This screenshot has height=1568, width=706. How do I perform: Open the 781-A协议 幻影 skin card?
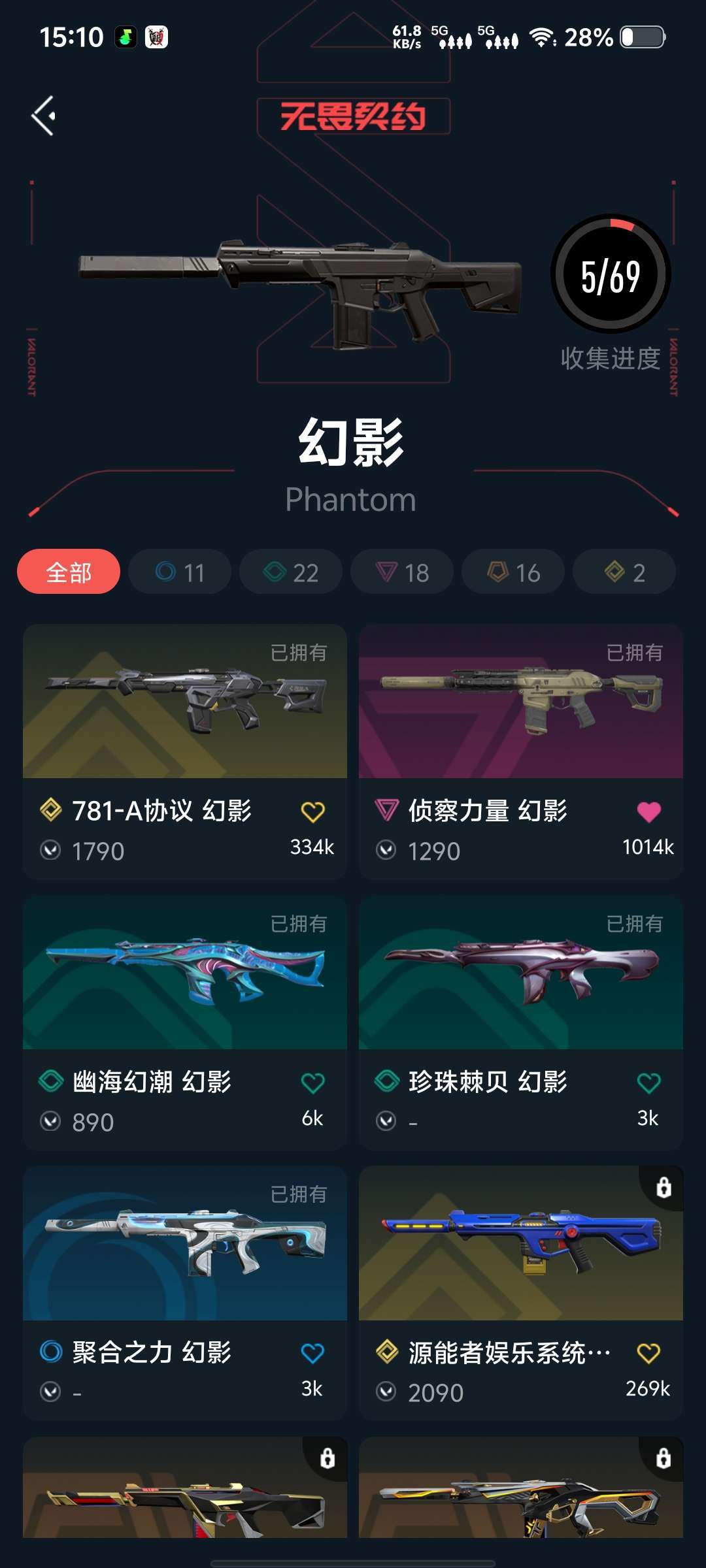pos(185,752)
